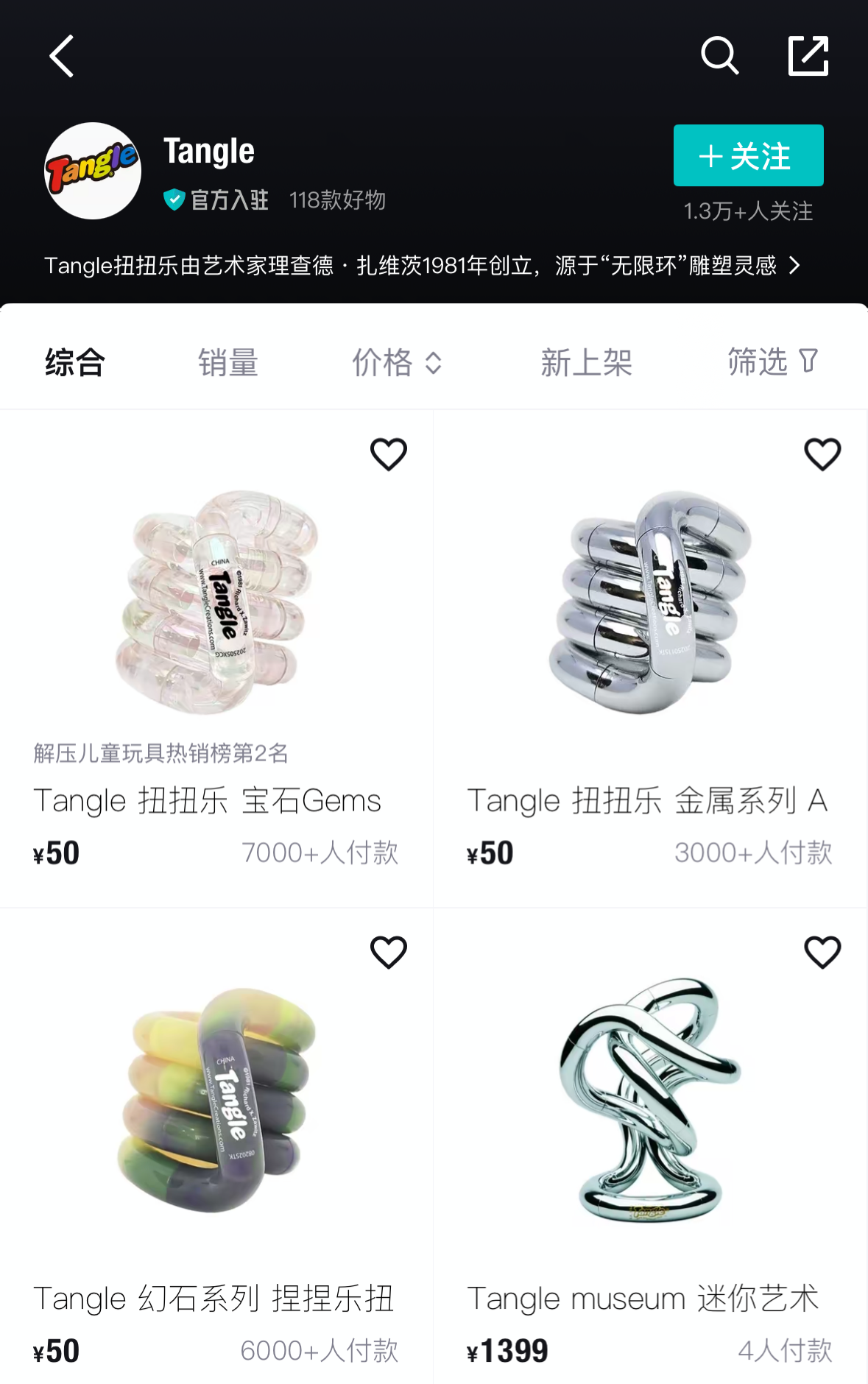868x1384 pixels.
Task: Open Tangle 扭扭乐 宝石Gems product
Action: point(216,604)
